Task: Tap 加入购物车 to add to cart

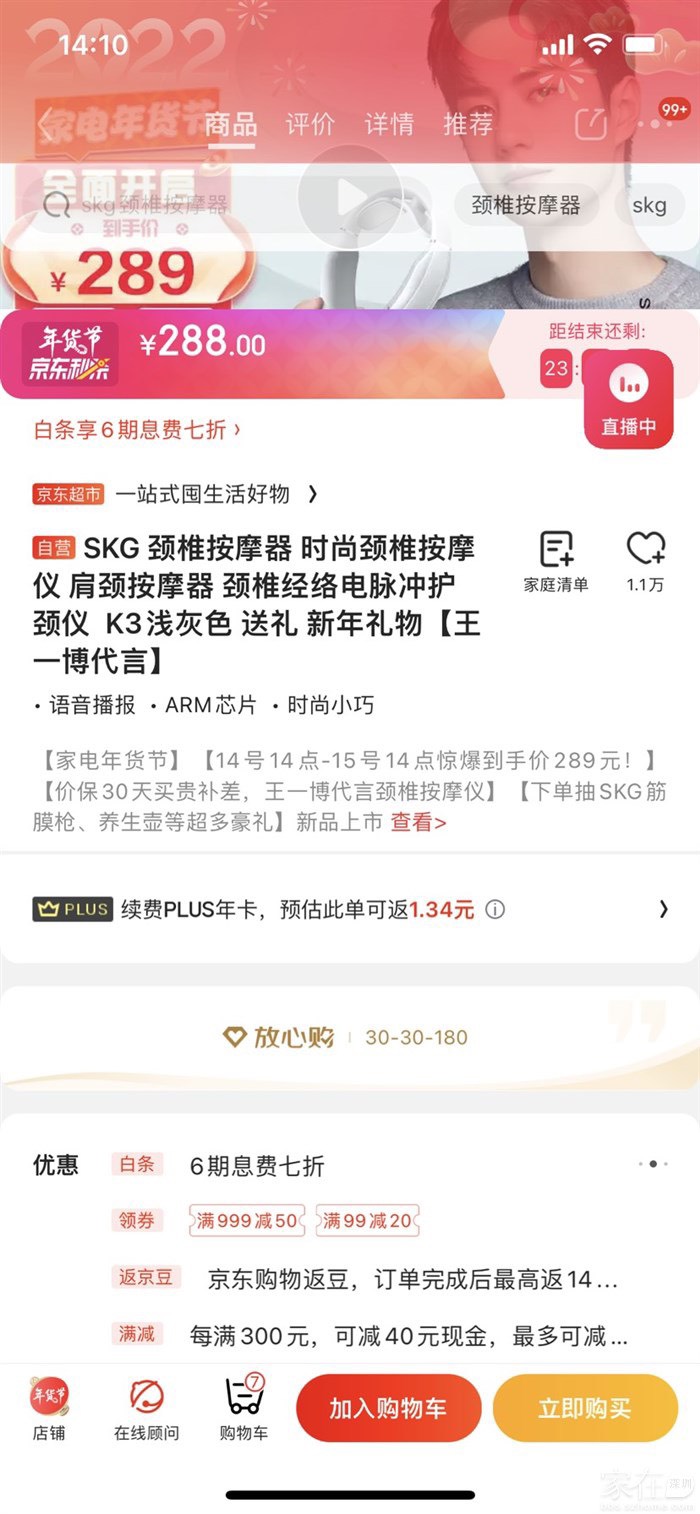Action: coord(388,1408)
